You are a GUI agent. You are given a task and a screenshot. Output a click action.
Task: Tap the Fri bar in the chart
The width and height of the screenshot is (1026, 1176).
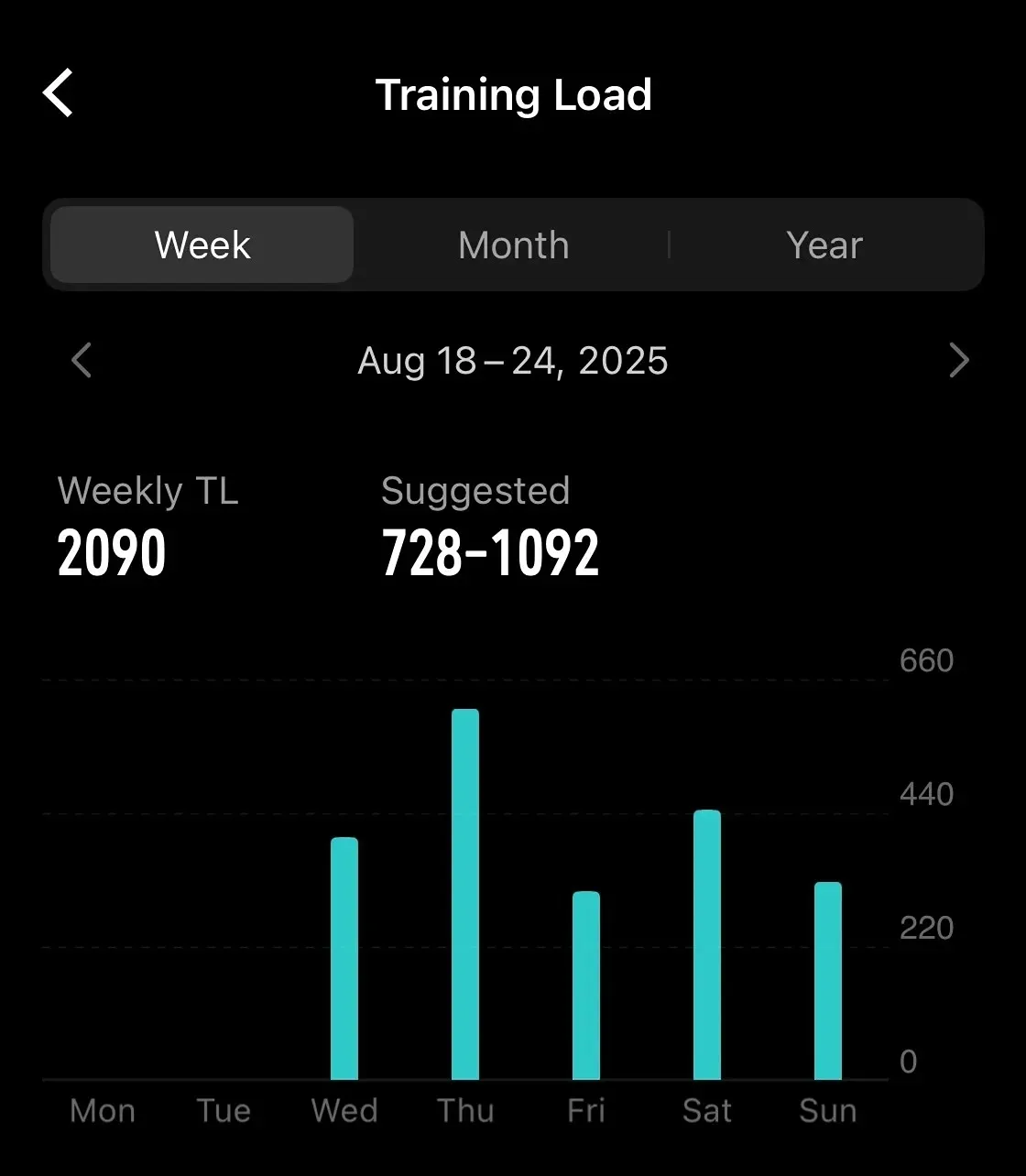[x=586, y=985]
